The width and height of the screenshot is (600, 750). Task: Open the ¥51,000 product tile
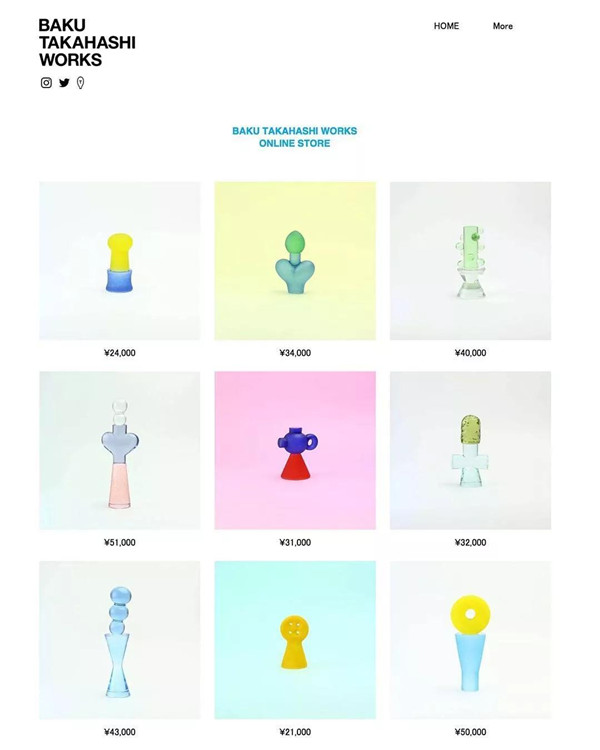click(120, 450)
